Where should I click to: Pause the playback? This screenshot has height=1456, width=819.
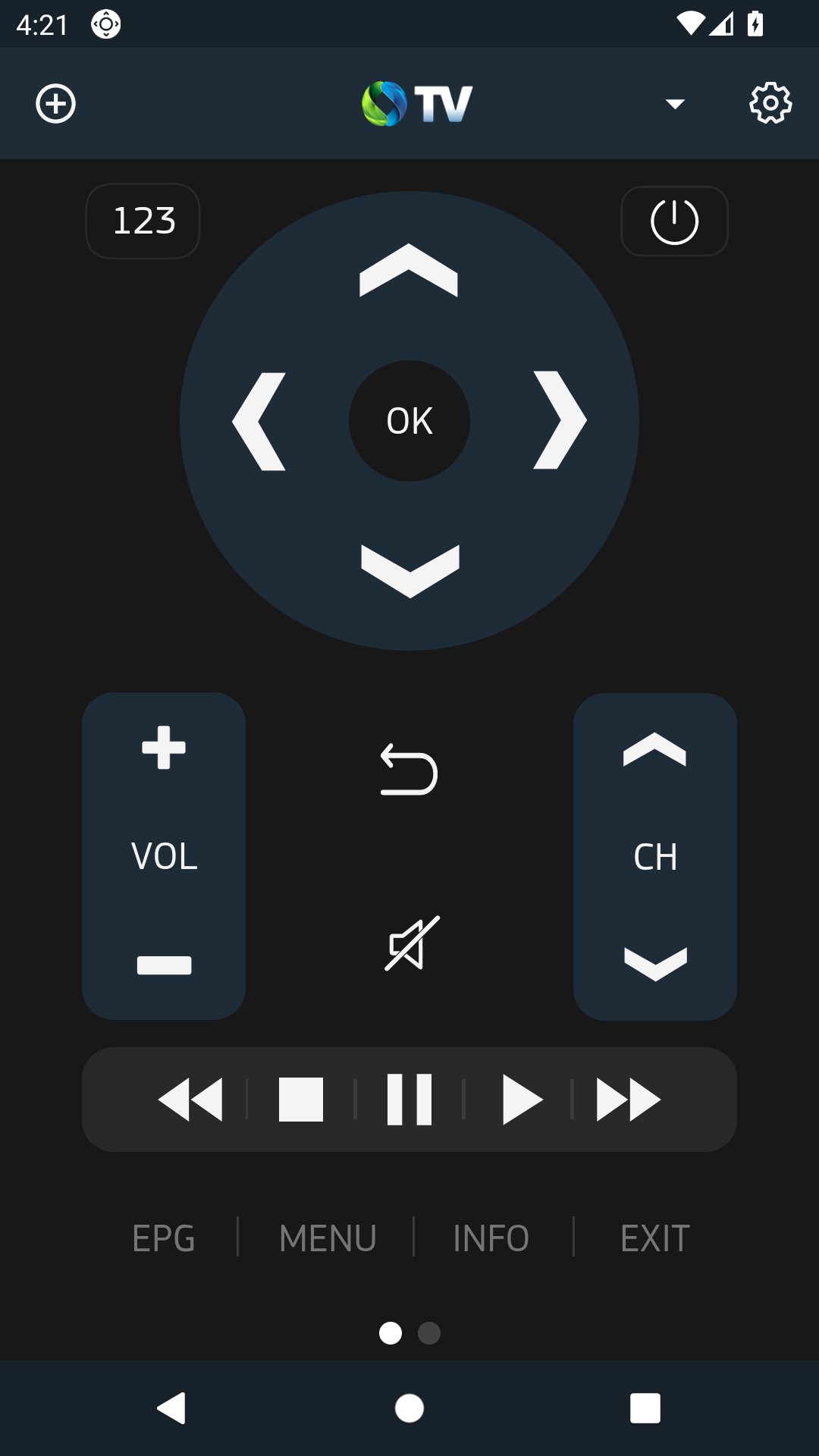409,1099
